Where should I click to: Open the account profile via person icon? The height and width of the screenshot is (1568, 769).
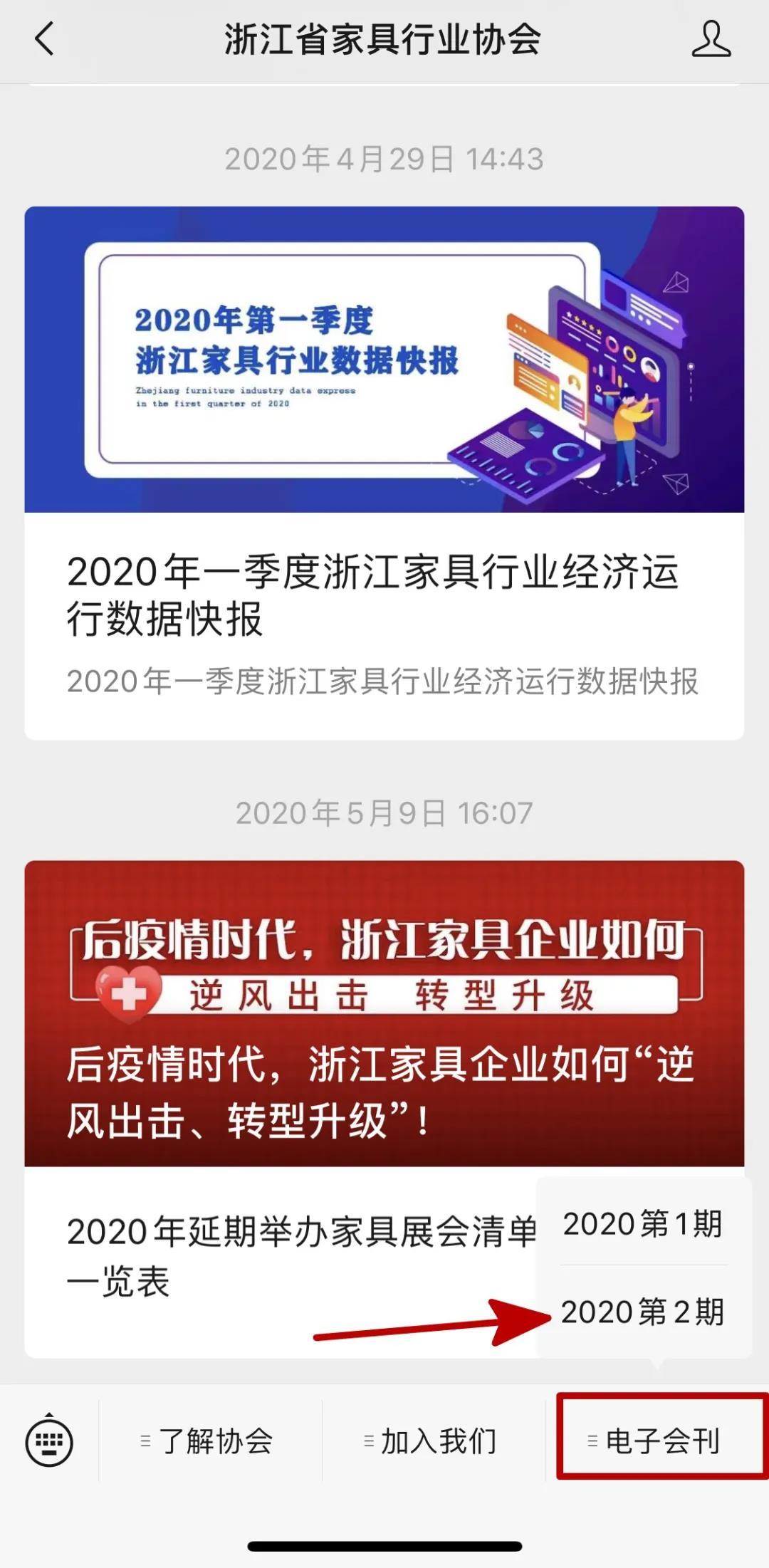pyautogui.click(x=710, y=41)
